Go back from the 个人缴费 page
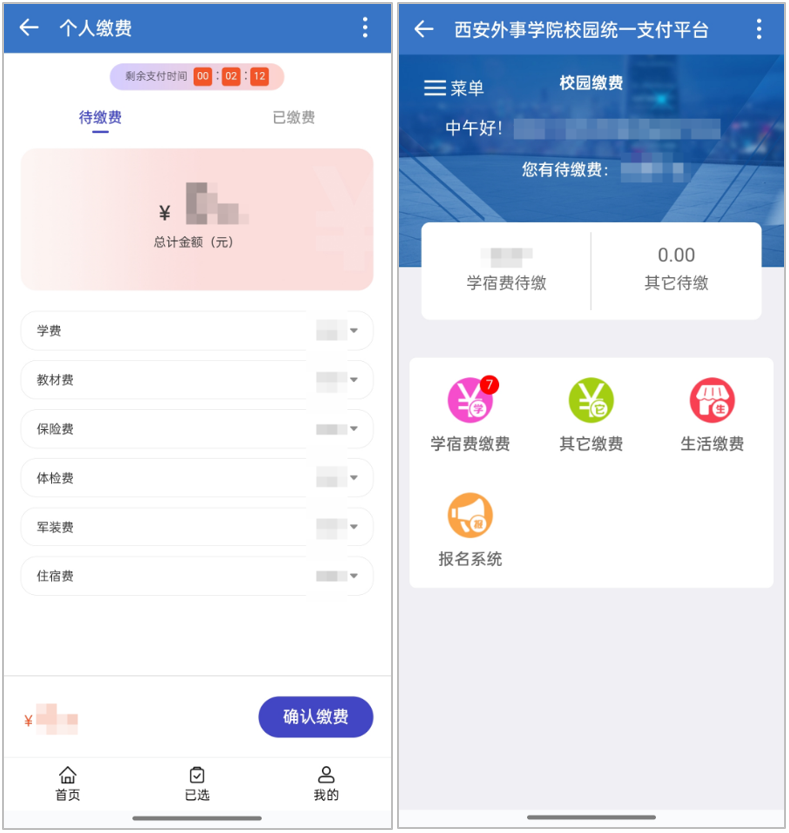This screenshot has height=833, width=789. (x=29, y=28)
